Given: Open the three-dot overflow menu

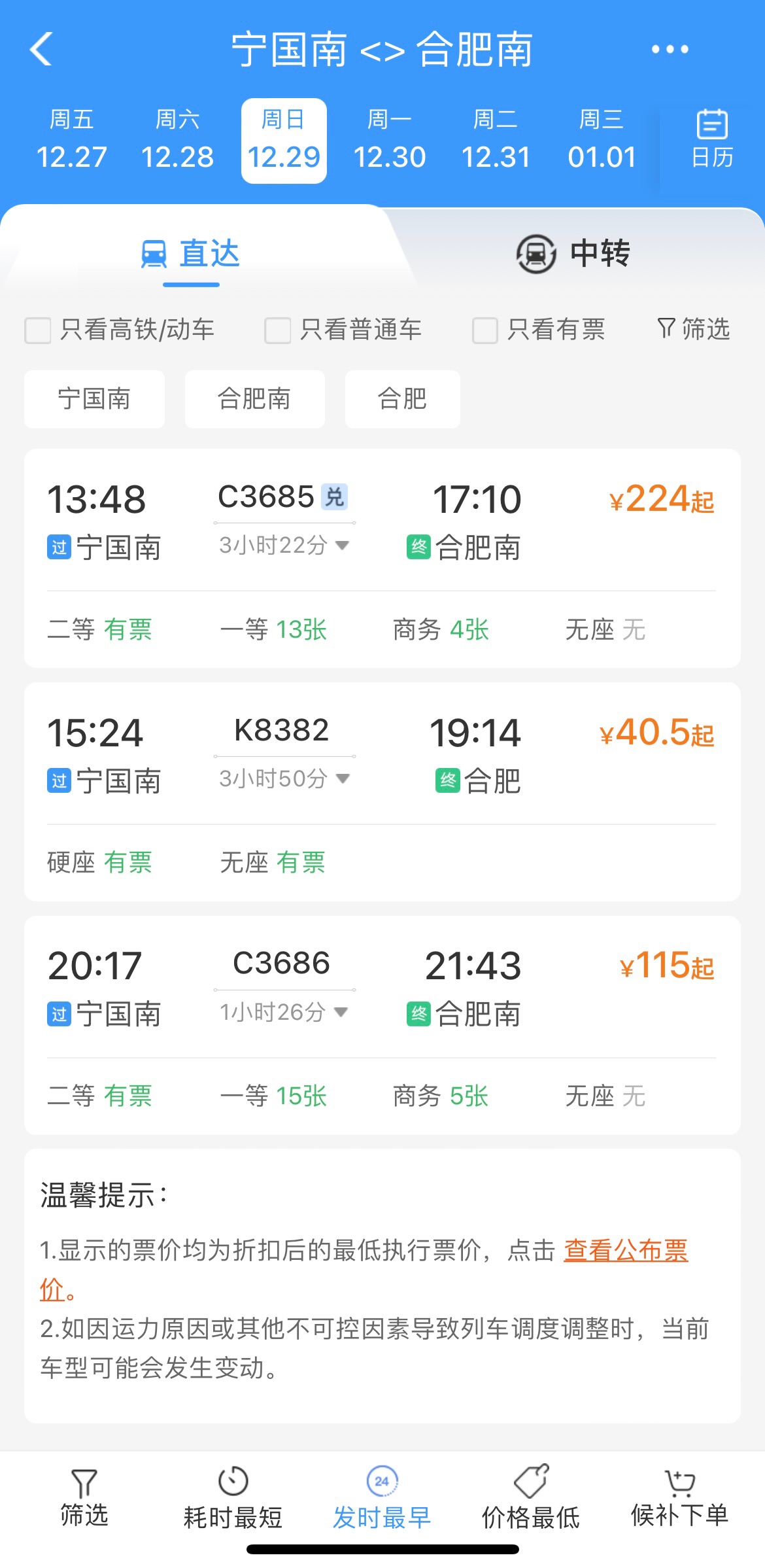Looking at the screenshot, I should [x=670, y=49].
